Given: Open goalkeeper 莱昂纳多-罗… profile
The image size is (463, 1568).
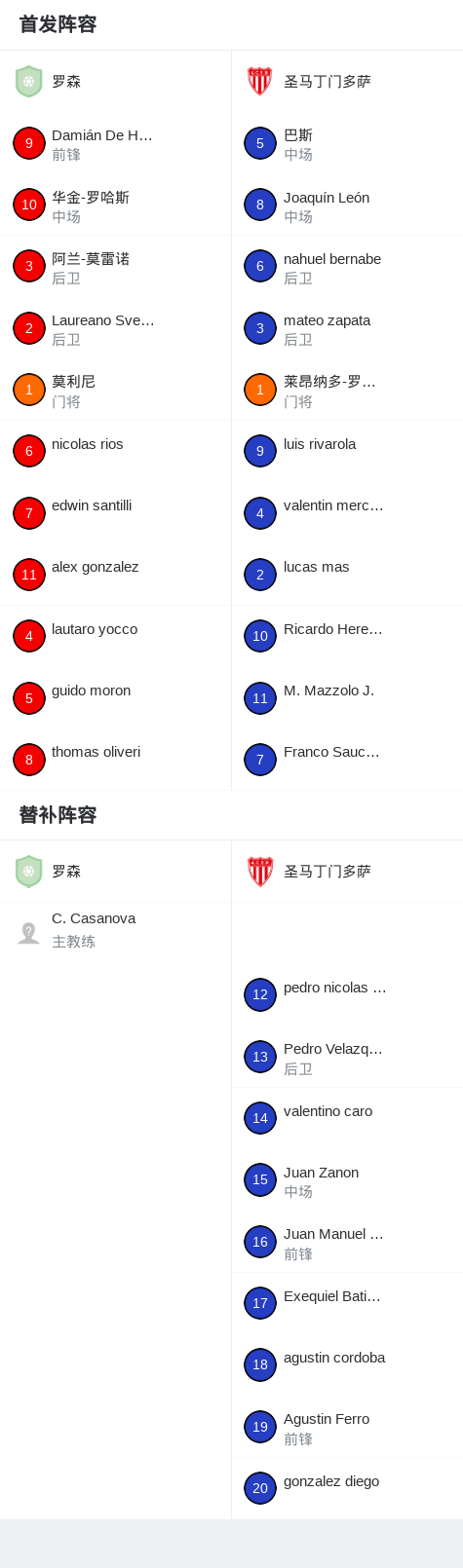Looking at the screenshot, I should coord(347,390).
